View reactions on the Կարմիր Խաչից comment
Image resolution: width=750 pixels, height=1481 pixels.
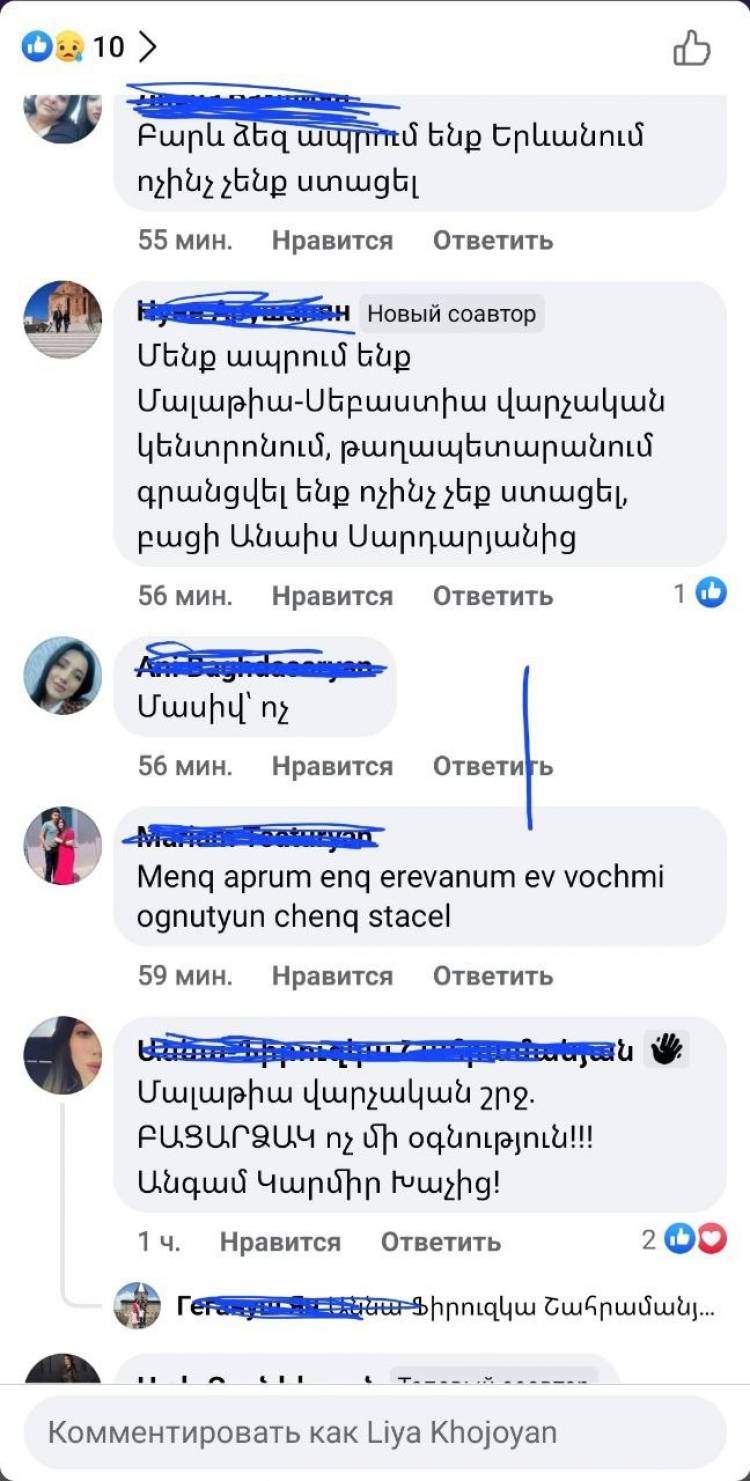click(x=684, y=1240)
